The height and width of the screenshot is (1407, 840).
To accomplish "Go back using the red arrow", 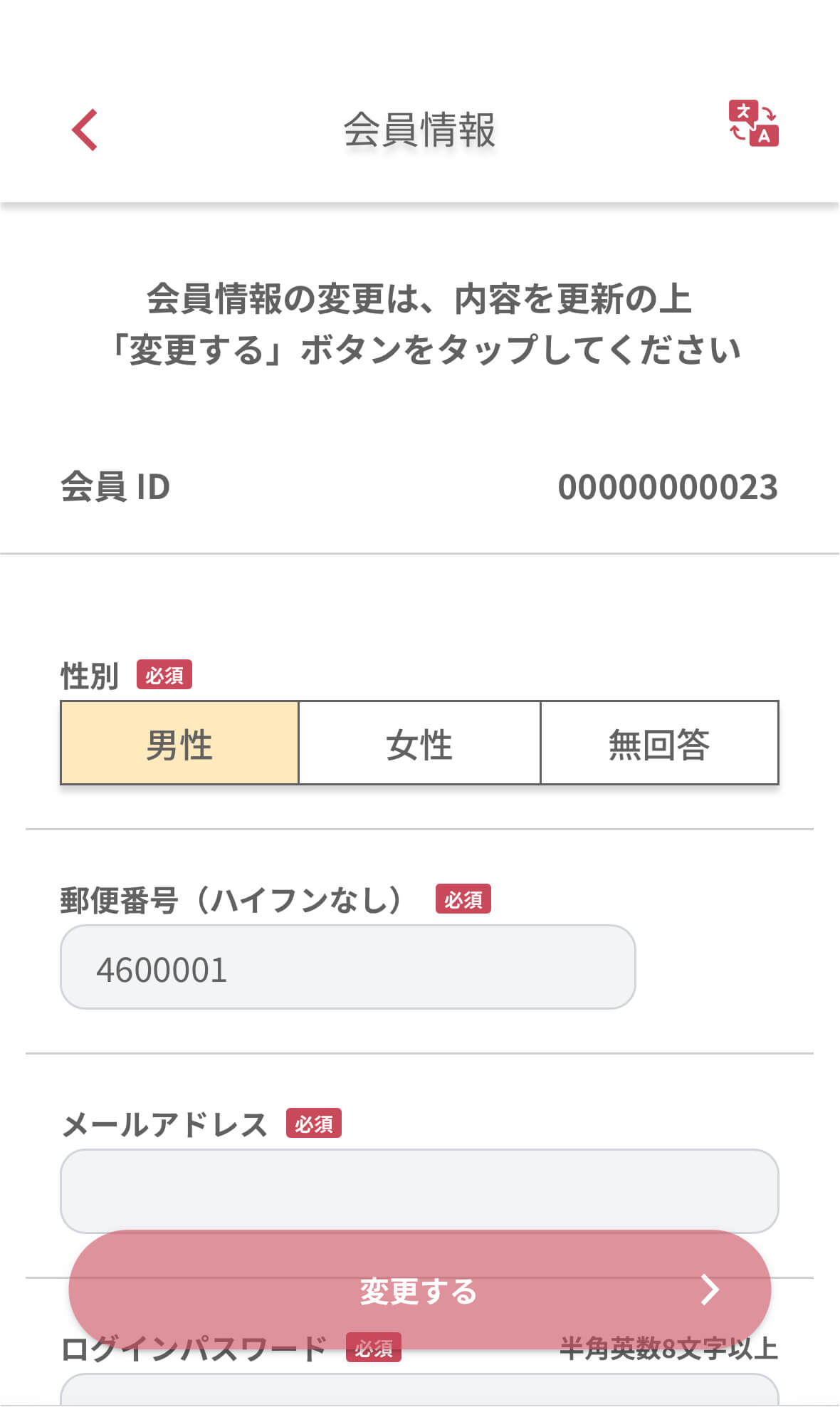I will click(x=85, y=130).
